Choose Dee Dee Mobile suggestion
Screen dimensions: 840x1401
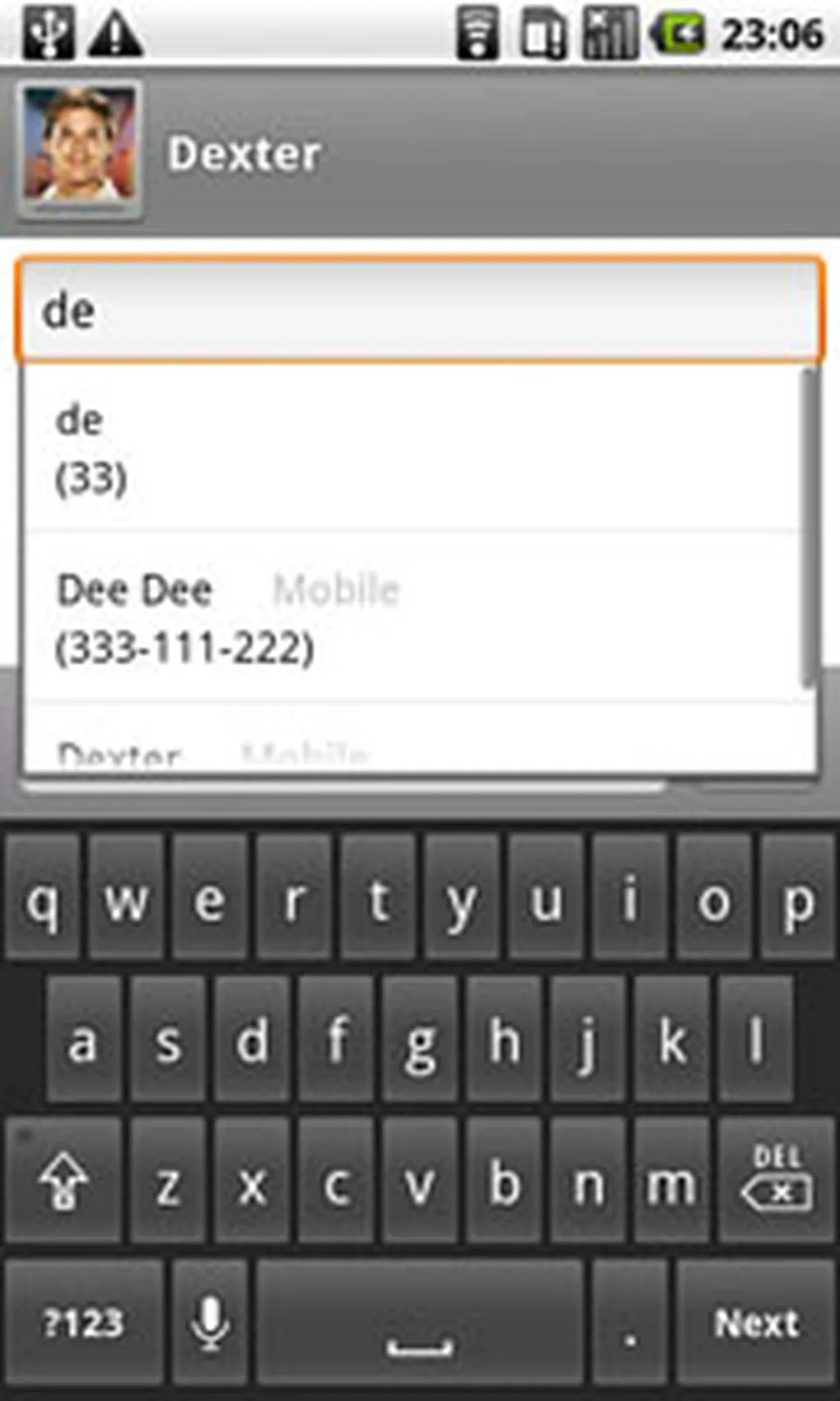point(410,618)
